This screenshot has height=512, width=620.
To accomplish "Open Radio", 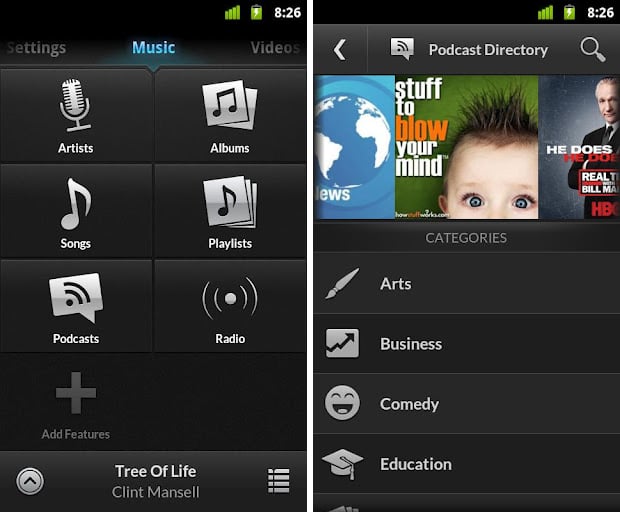I will click(229, 308).
